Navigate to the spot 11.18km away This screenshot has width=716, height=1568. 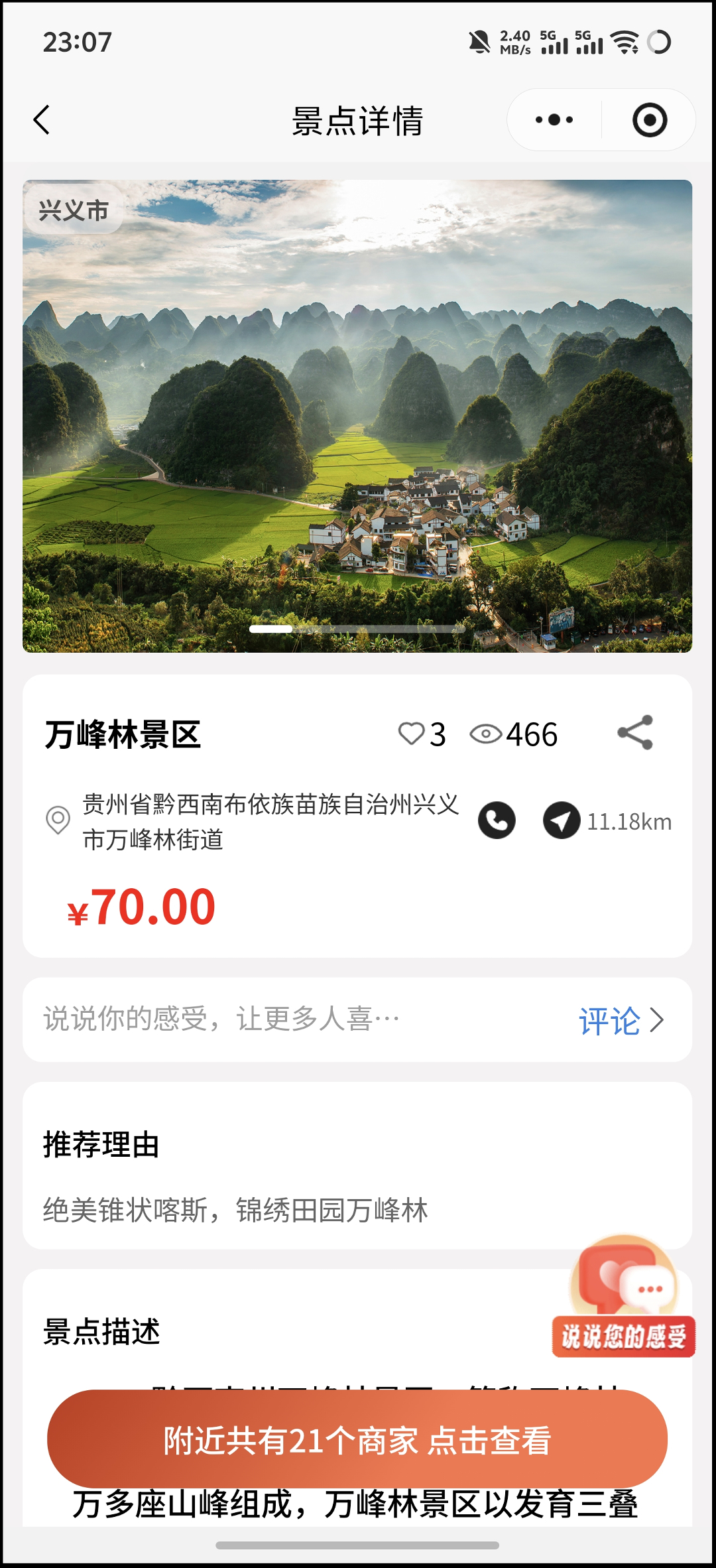pyautogui.click(x=562, y=821)
